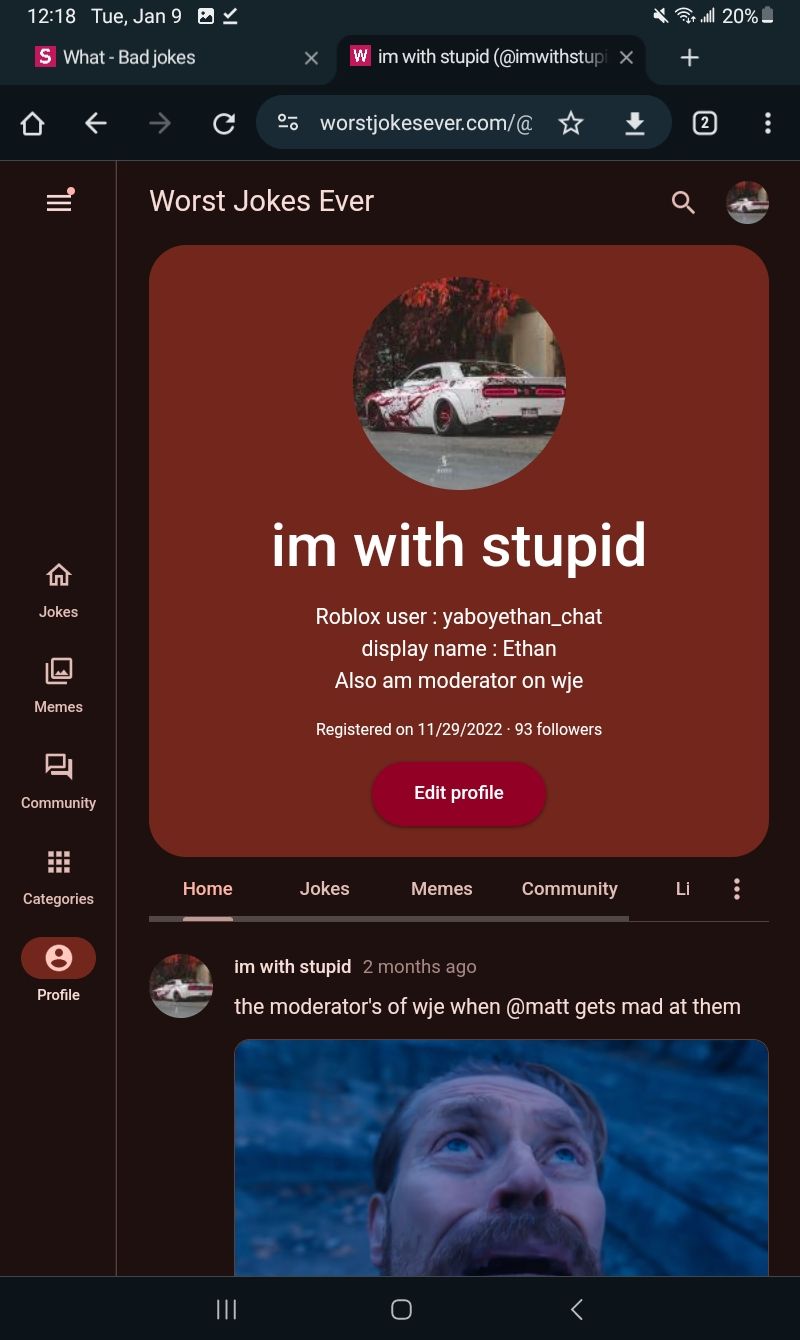Search Worst Jokes Ever site
Screen dimensions: 800x1340
[683, 203]
